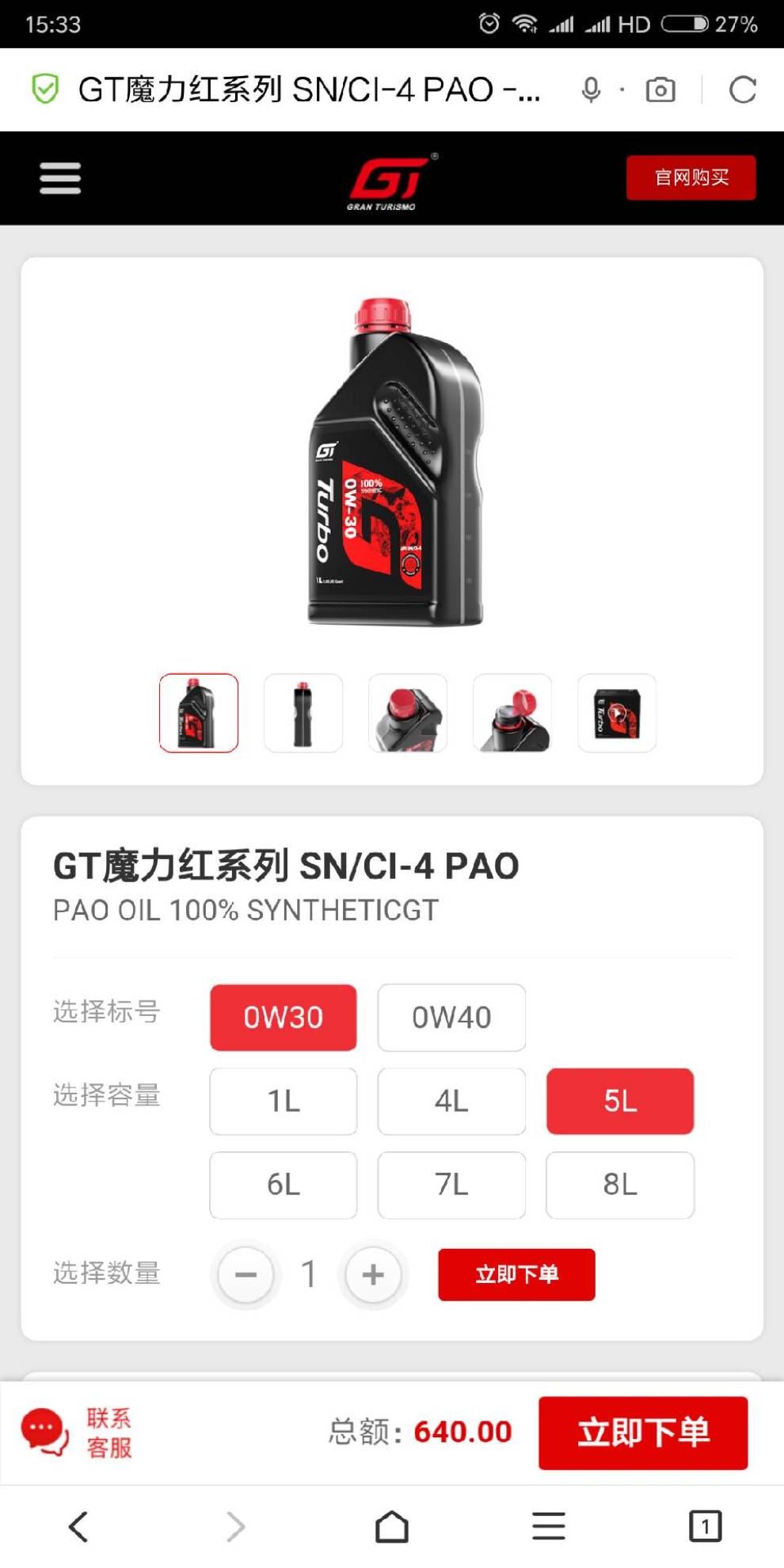The width and height of the screenshot is (784, 1568).
Task: Go forward using the browser forward arrow
Action: tap(234, 1524)
